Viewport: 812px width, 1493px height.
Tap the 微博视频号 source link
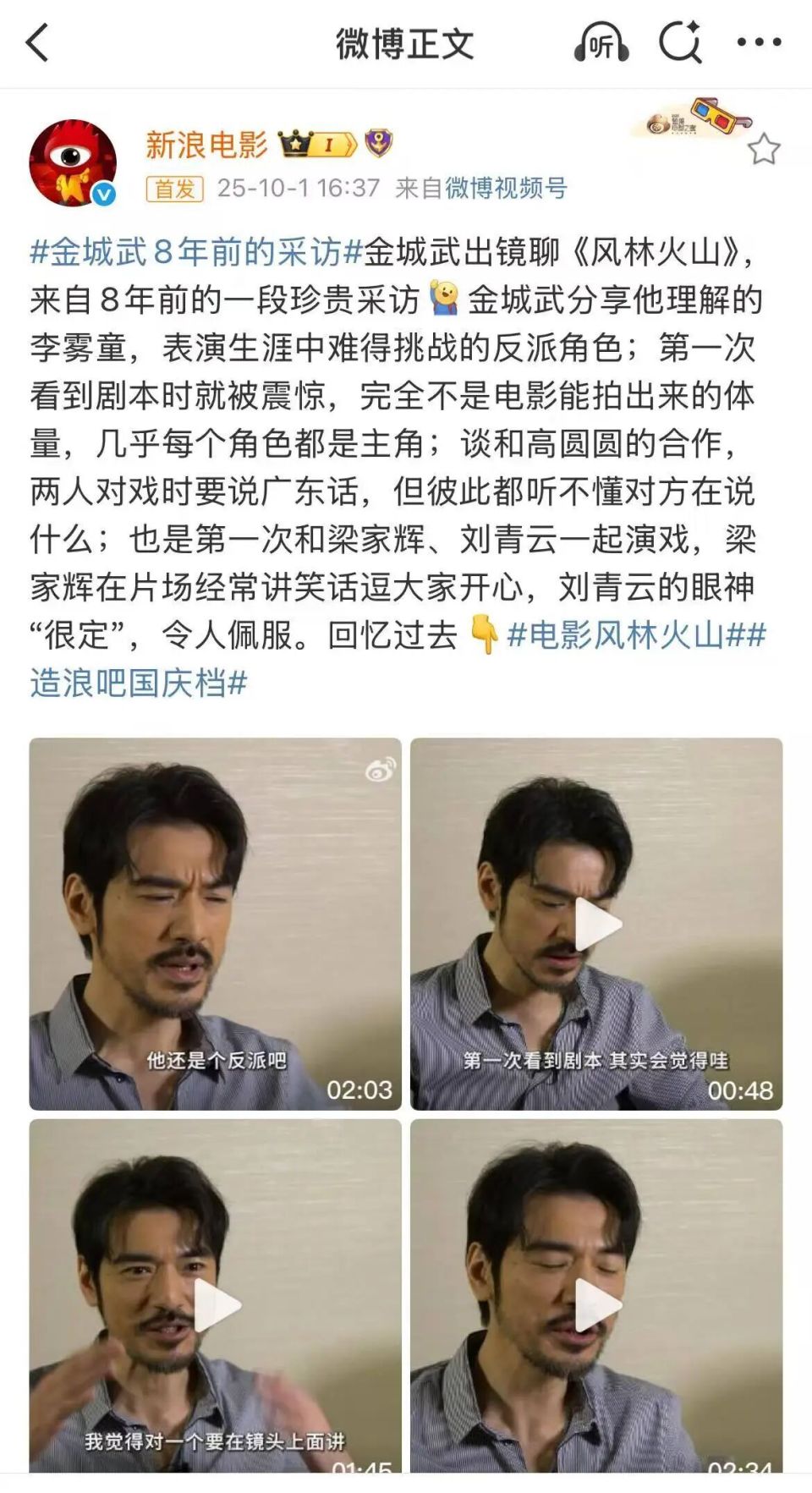pos(505,190)
